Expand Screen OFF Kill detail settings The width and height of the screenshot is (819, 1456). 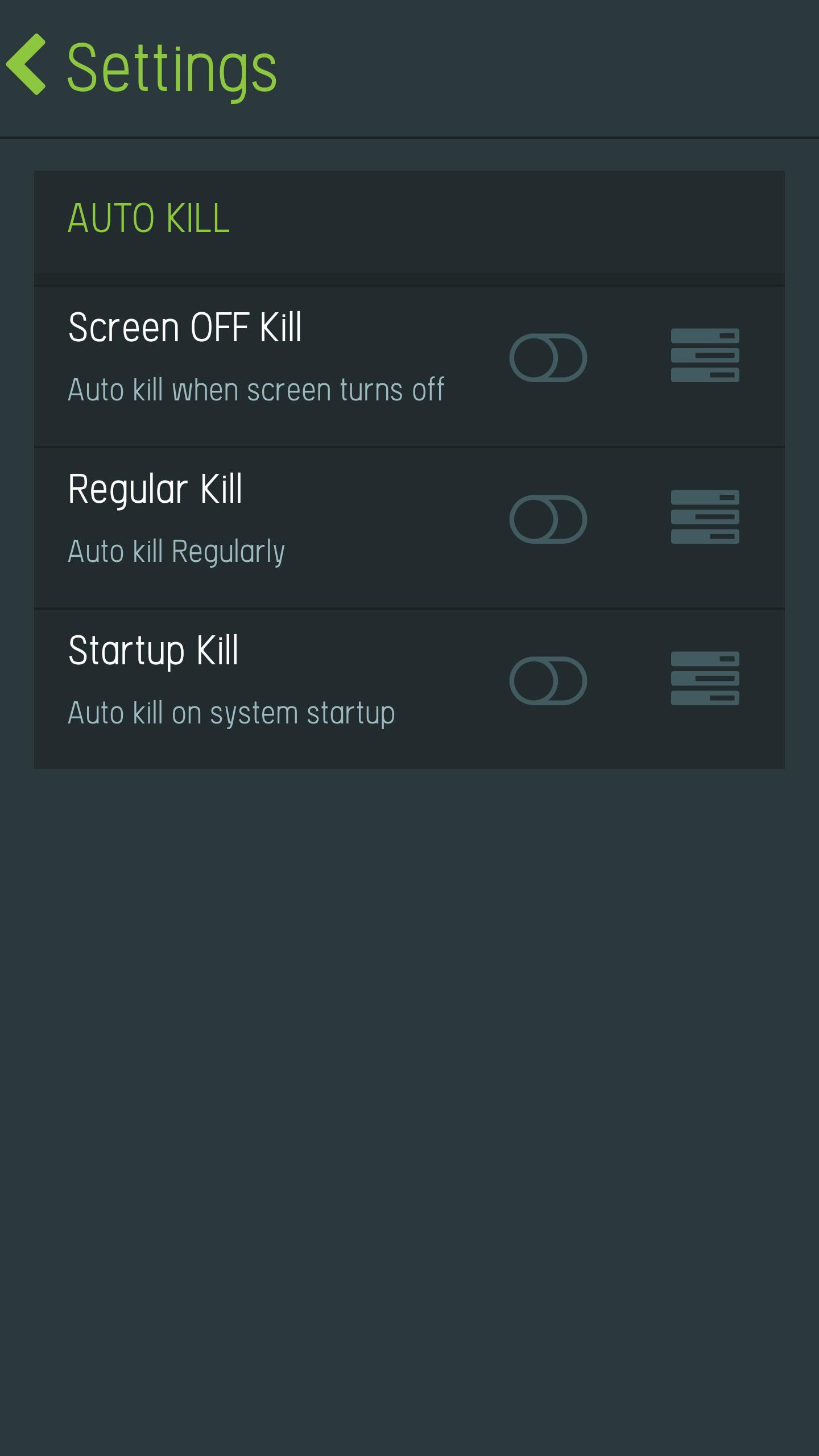705,355
